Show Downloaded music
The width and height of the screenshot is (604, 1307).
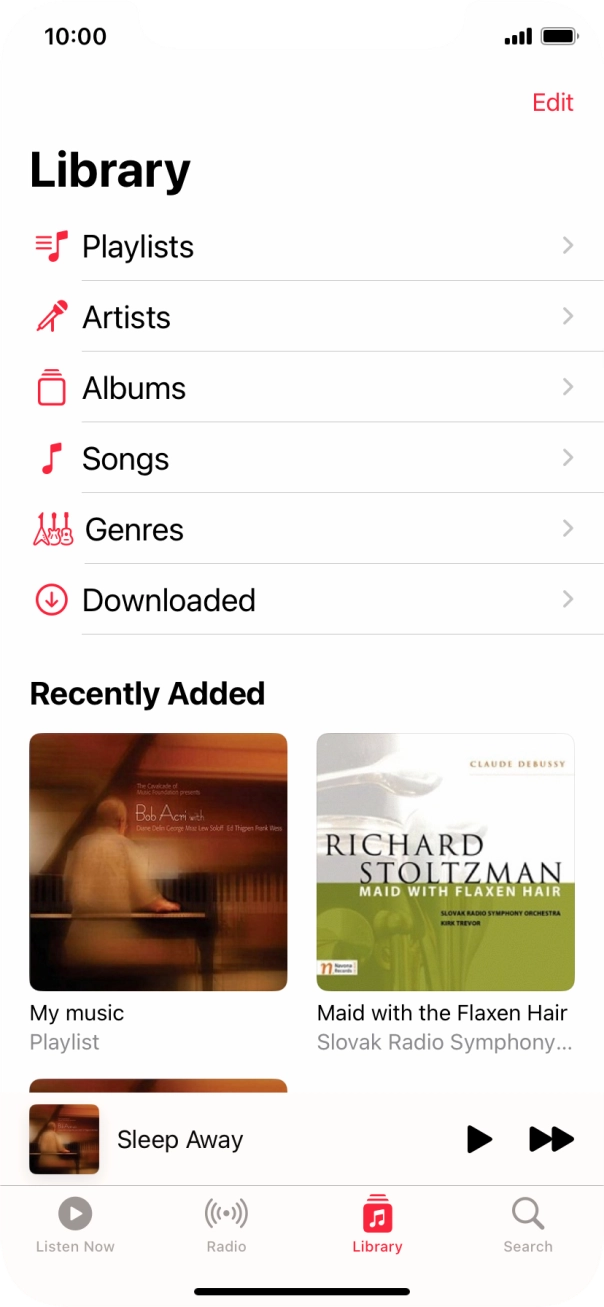(300, 600)
